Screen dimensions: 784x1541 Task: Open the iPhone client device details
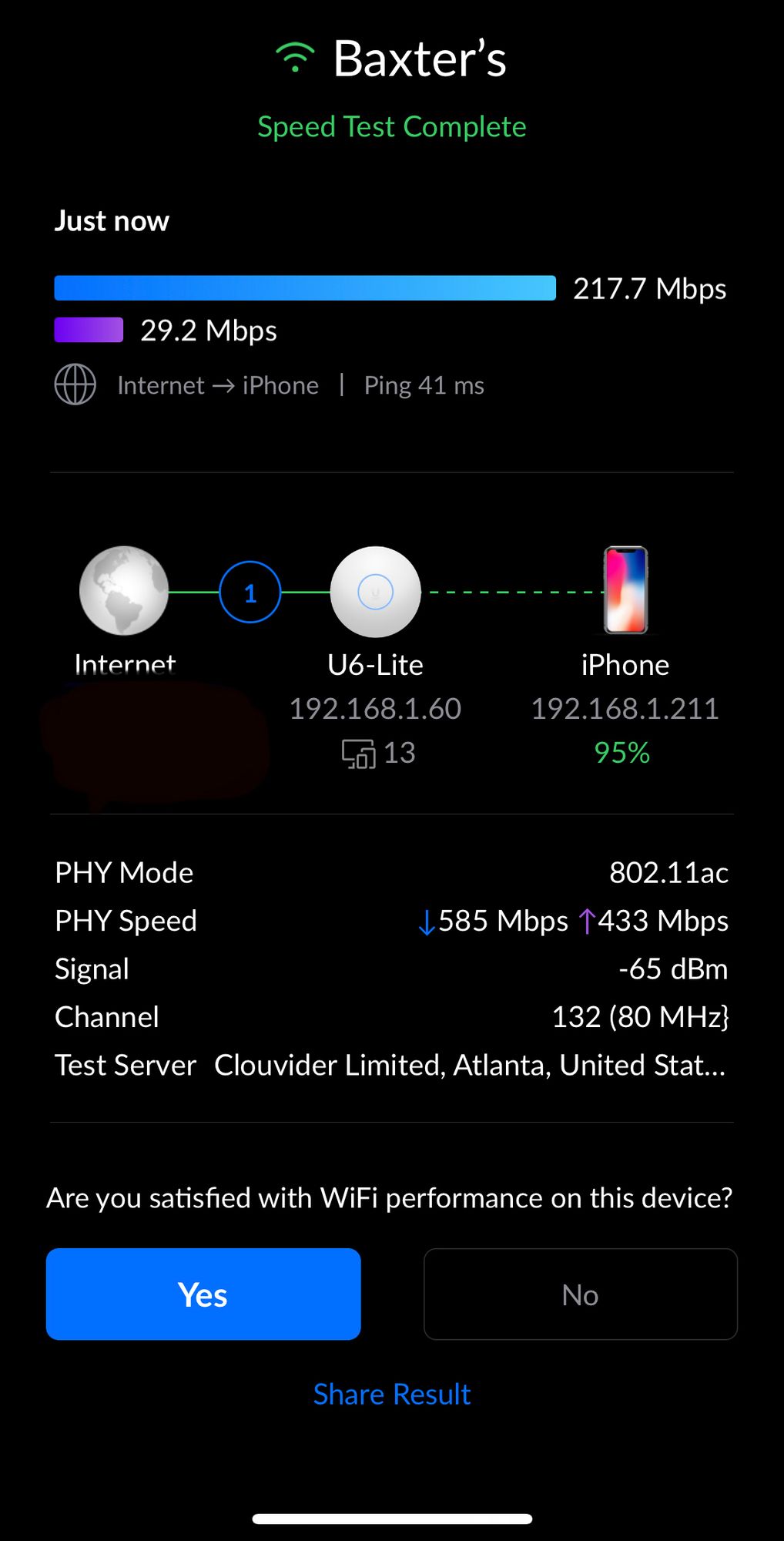point(625,590)
